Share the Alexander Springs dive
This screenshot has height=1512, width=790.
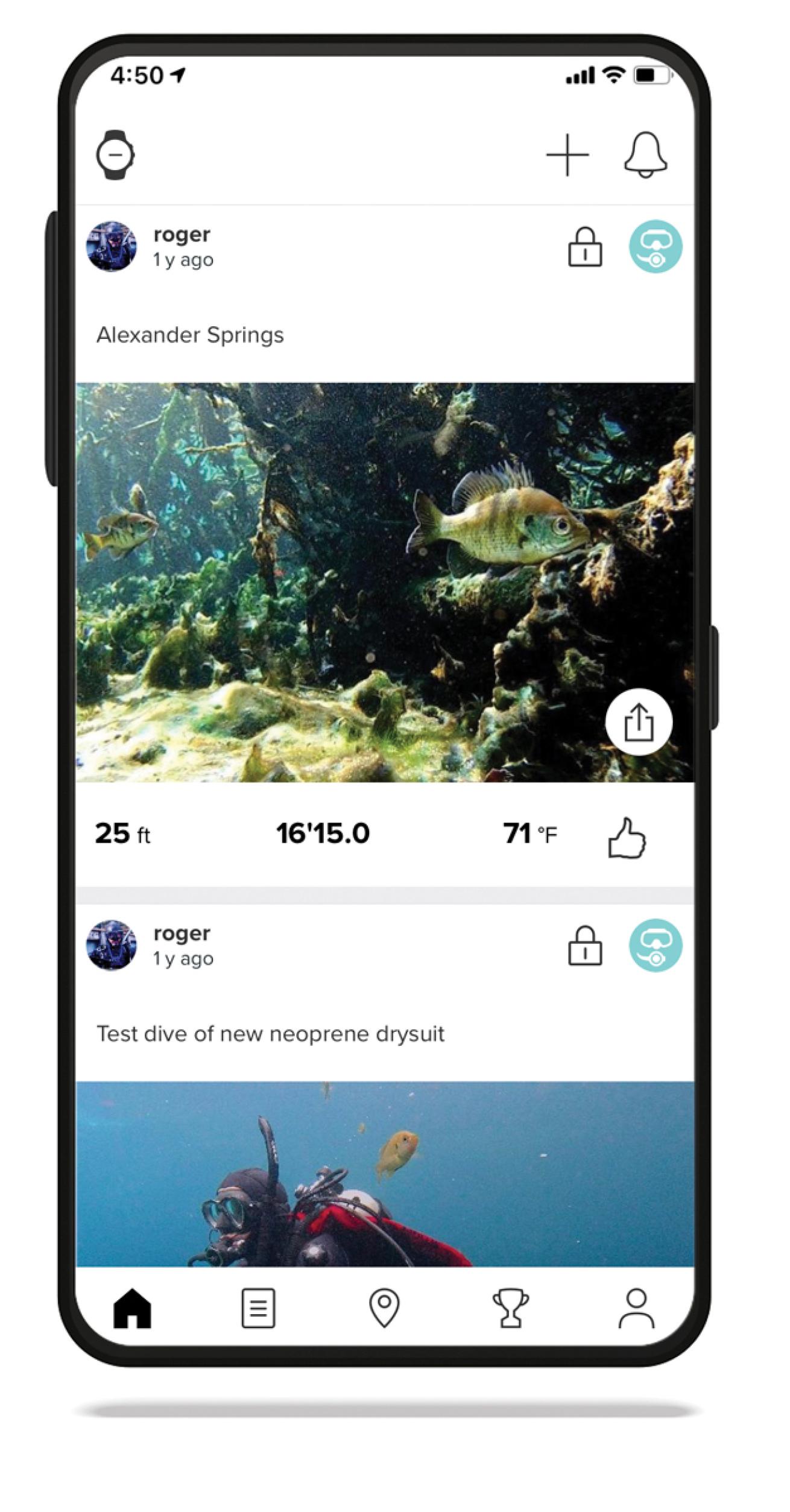tap(639, 722)
